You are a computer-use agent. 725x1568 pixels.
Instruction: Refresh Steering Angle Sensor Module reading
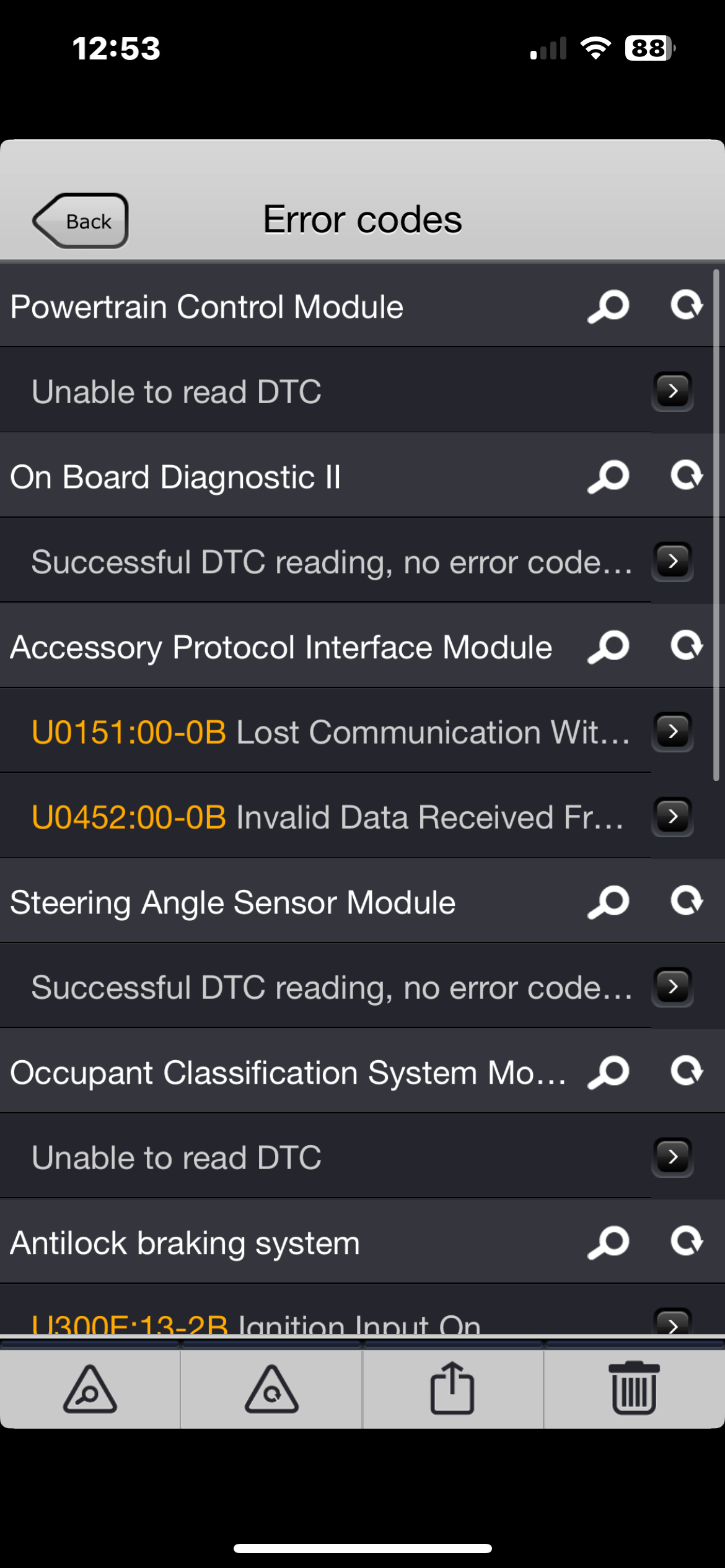(687, 901)
